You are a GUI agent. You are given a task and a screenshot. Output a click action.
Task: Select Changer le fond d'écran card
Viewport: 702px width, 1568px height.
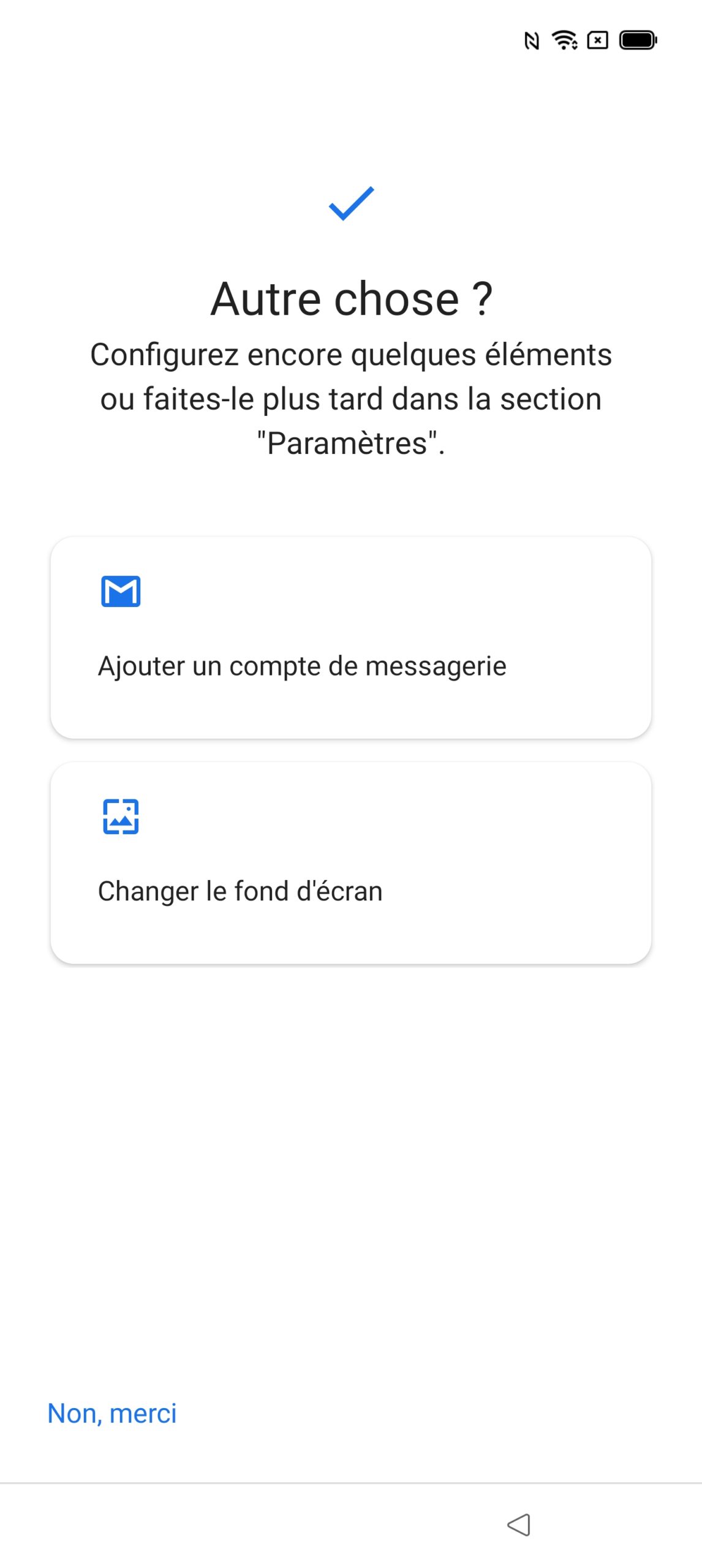coord(350,862)
